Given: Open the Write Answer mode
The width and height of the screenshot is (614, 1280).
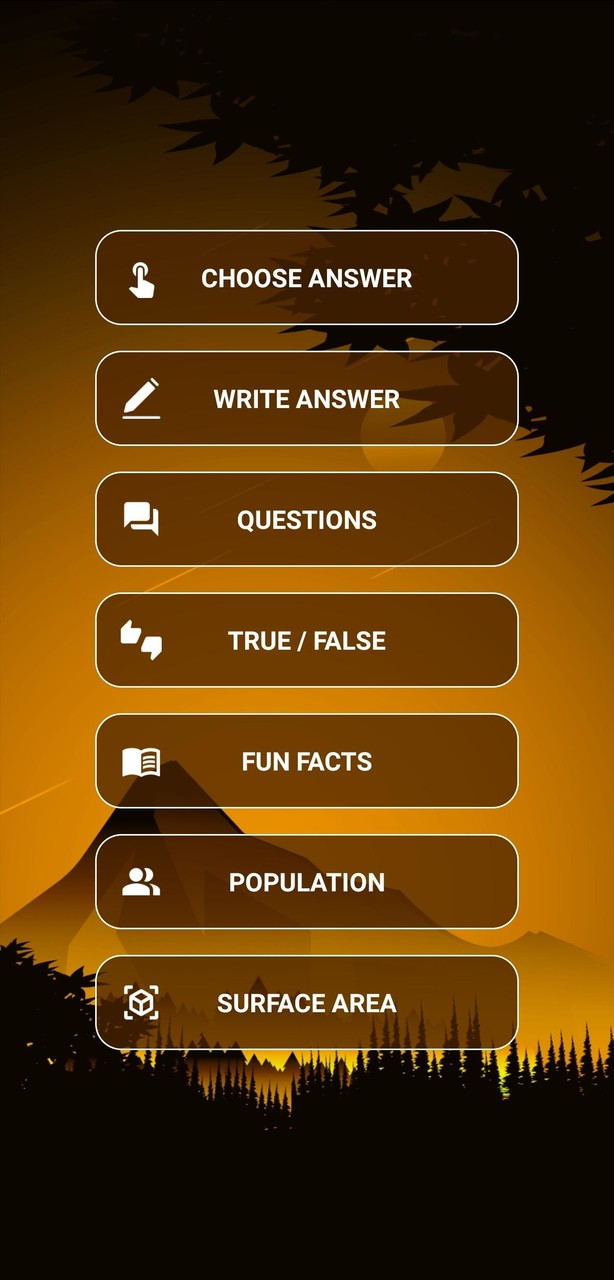Looking at the screenshot, I should click(306, 399).
